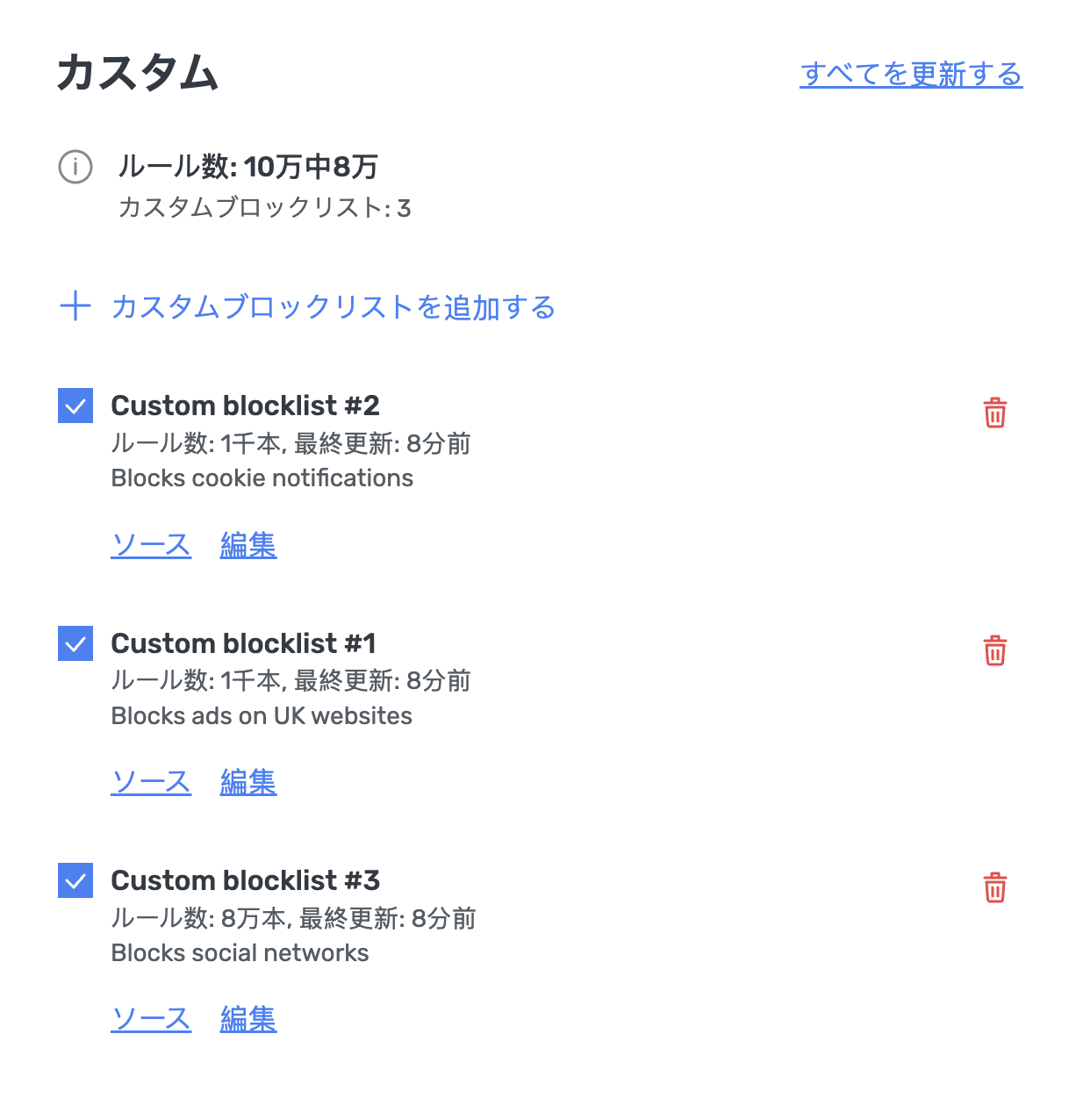The image size is (1076, 1120).
Task: Click 編集 under Custom blocklist #3
Action: pos(248,1019)
